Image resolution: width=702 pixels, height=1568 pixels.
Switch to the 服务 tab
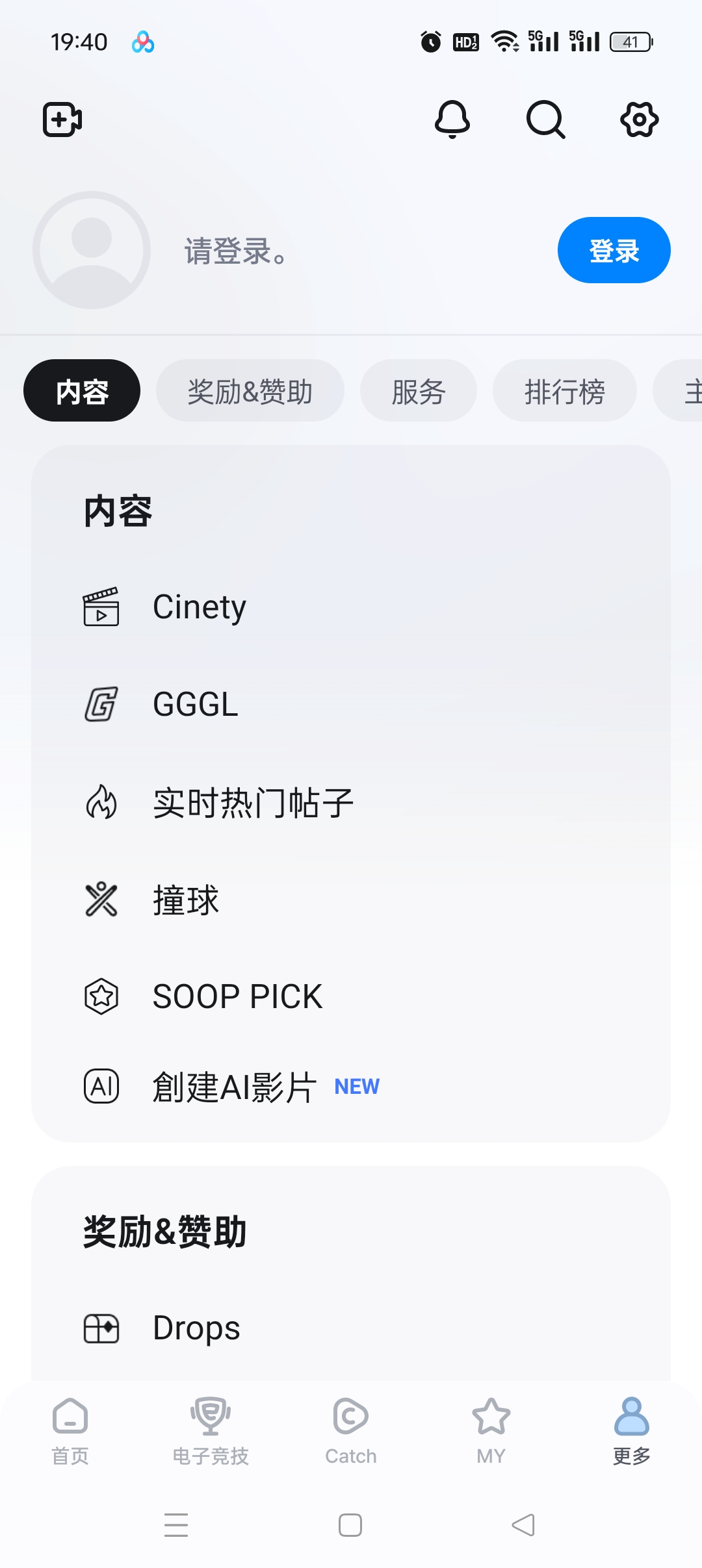[x=419, y=390]
